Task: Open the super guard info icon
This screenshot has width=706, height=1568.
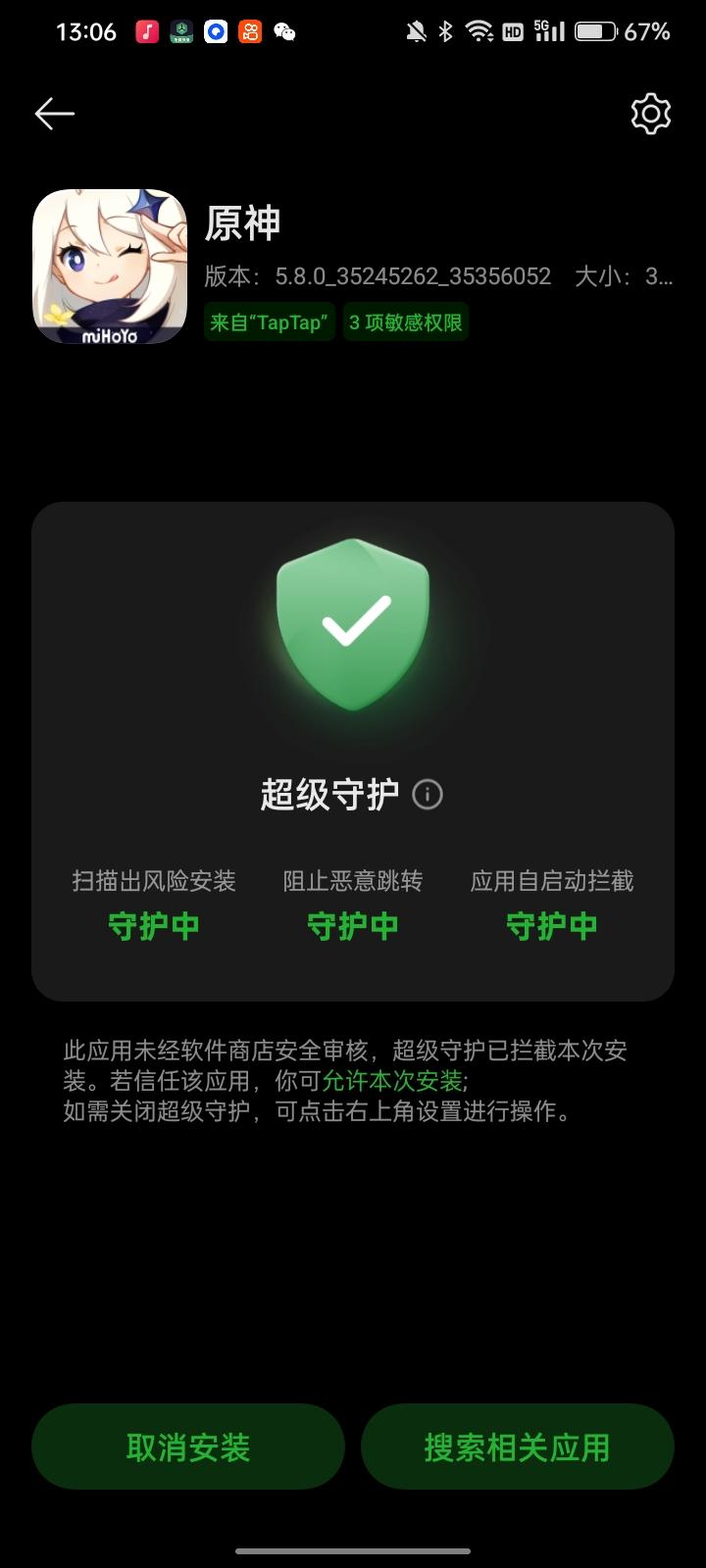Action: click(425, 796)
